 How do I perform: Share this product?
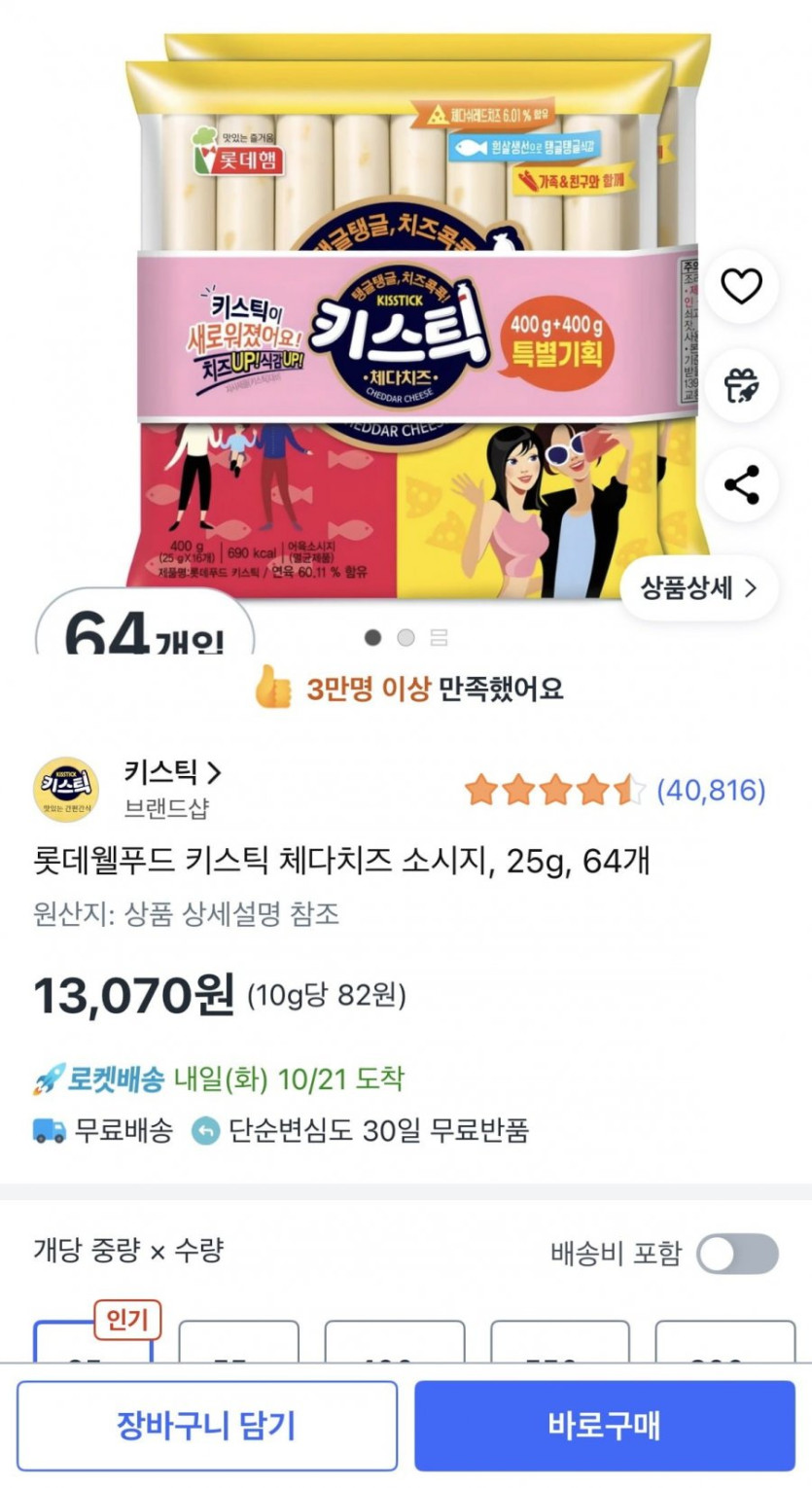[741, 484]
